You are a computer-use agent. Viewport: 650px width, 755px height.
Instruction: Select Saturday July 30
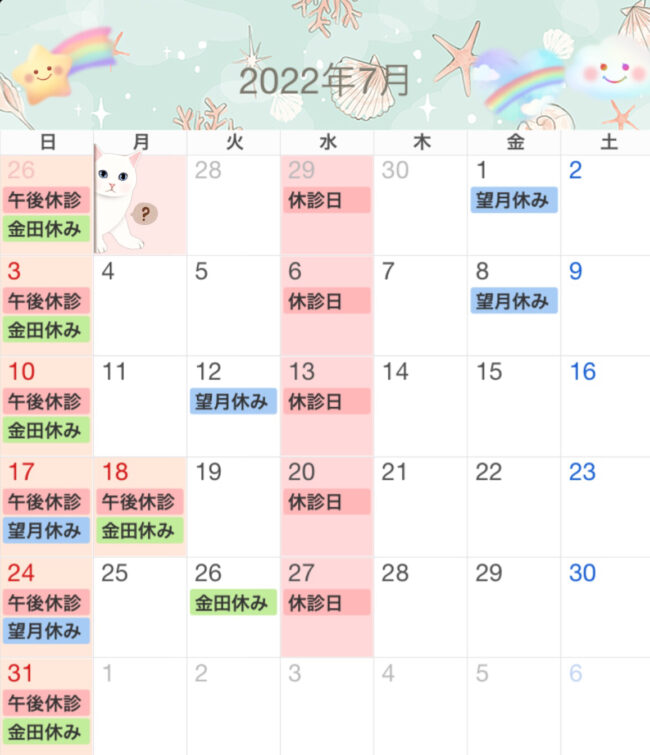point(605,607)
